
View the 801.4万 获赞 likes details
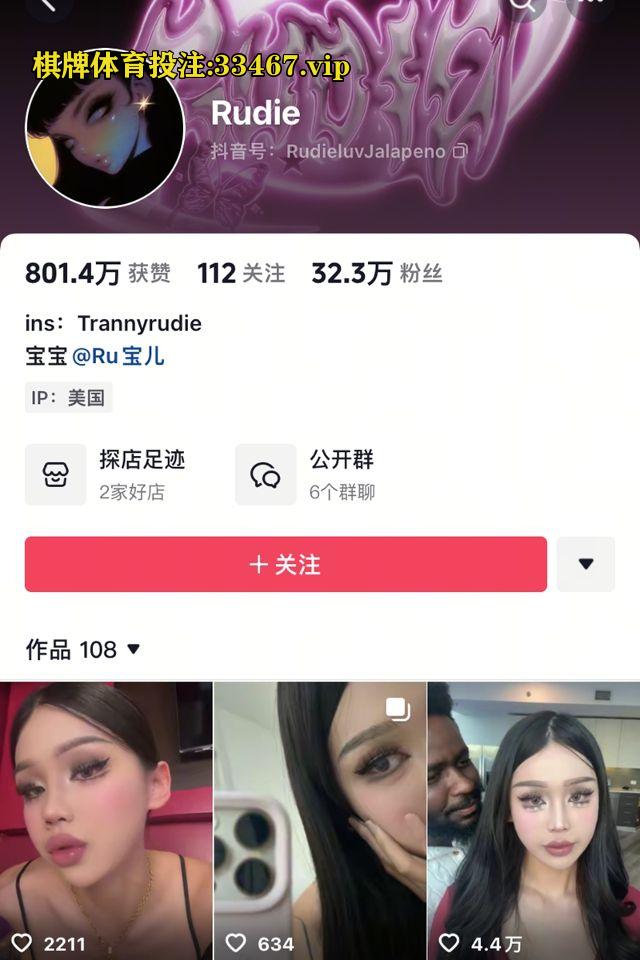pyautogui.click(x=97, y=273)
